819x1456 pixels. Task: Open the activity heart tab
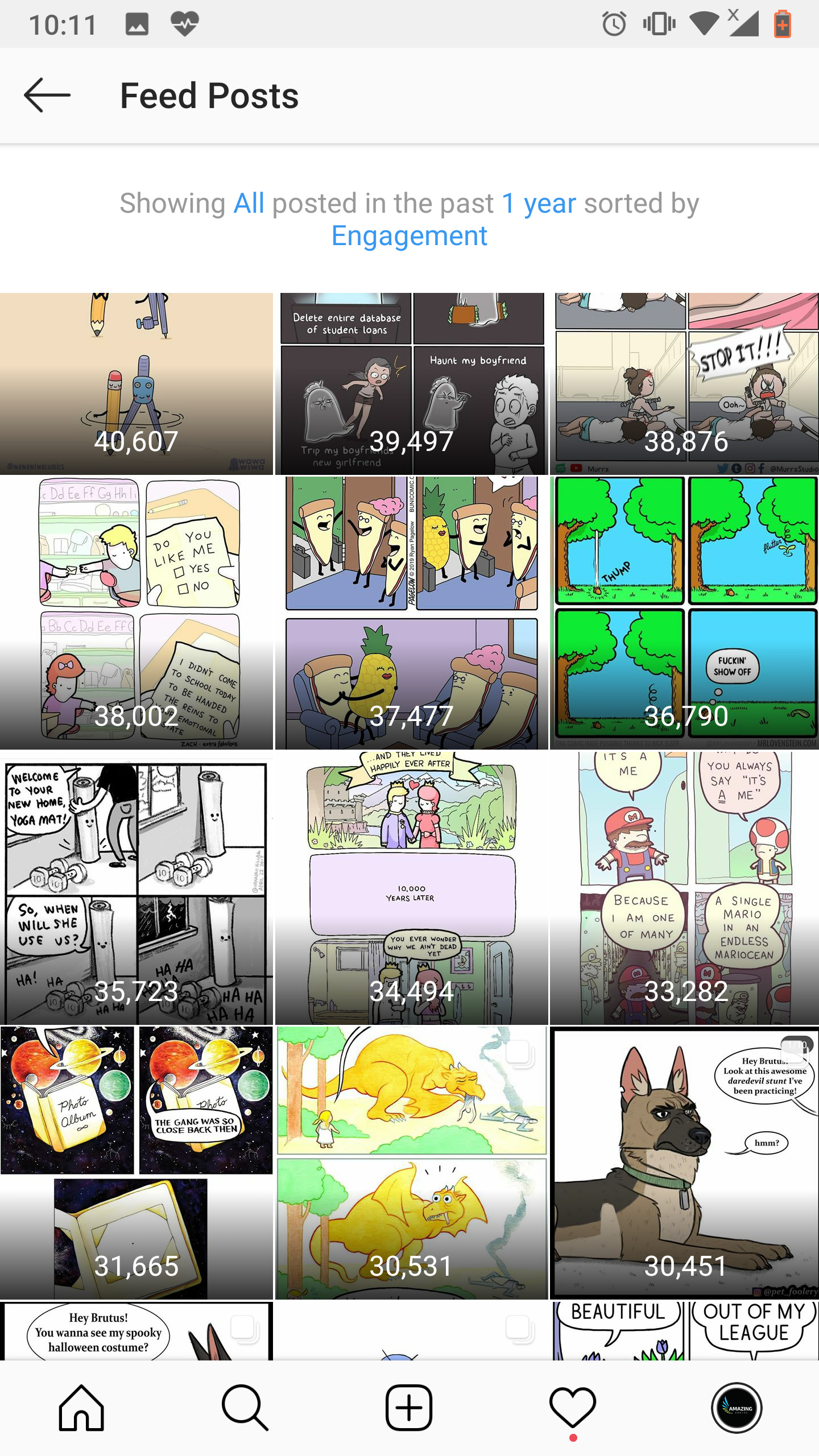[x=573, y=1408]
